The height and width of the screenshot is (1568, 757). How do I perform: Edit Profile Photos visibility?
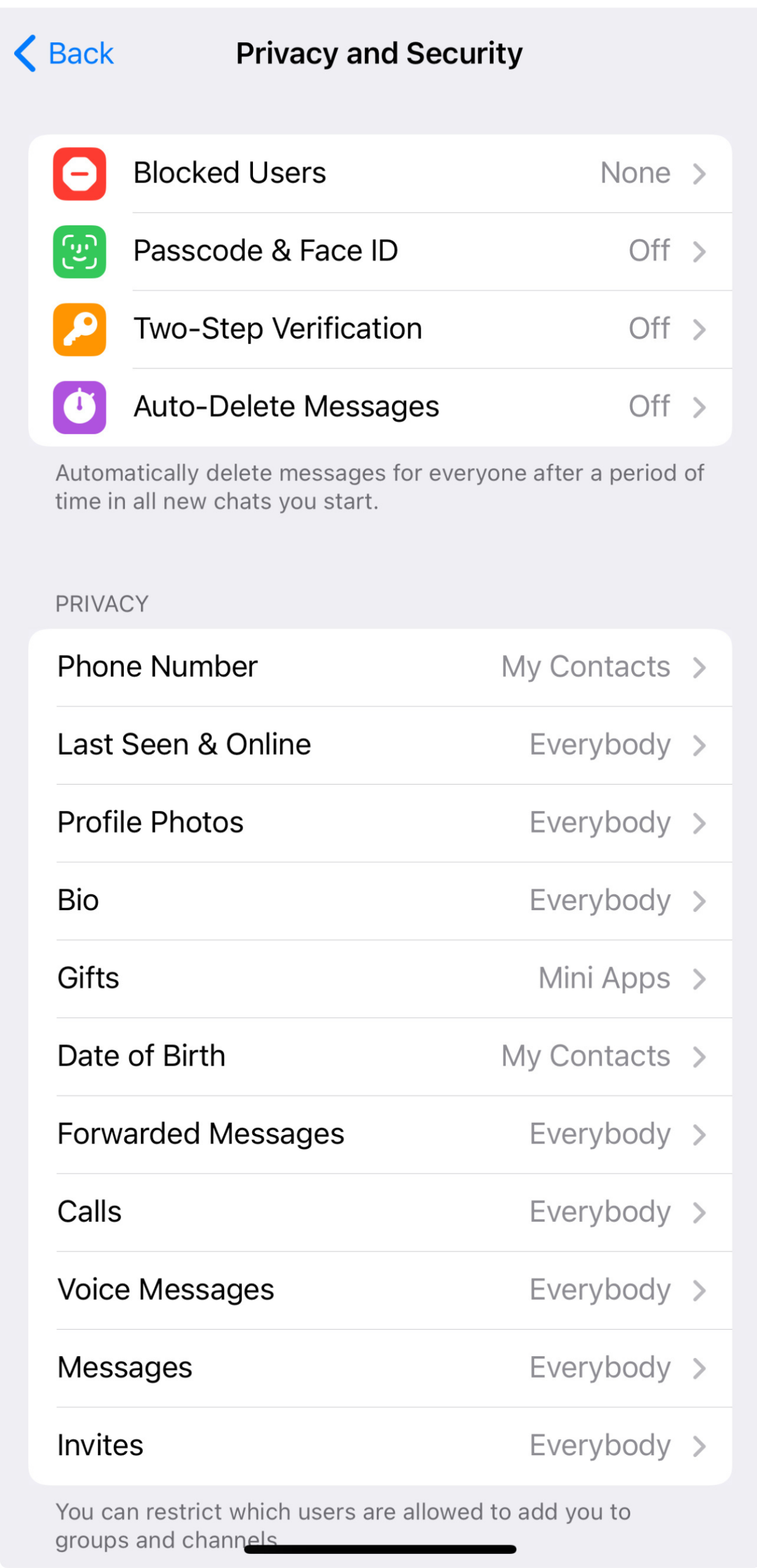tap(380, 823)
